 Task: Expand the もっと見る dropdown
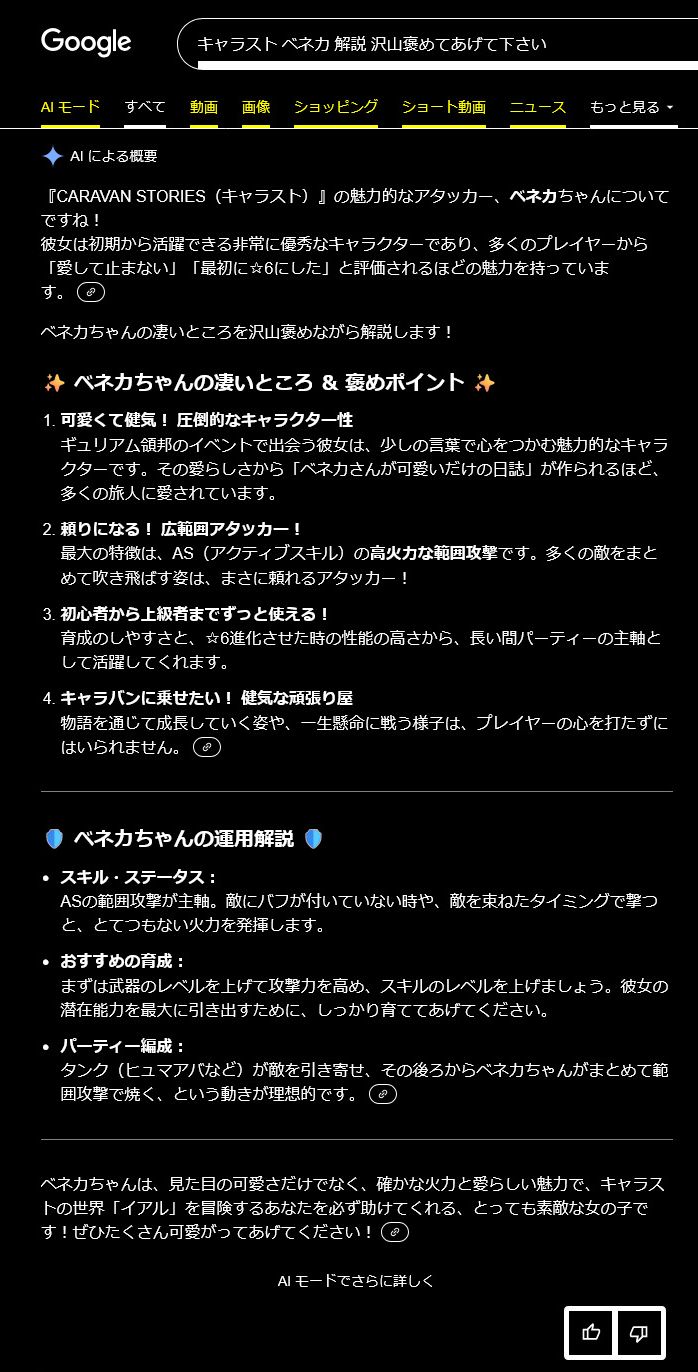tap(632, 107)
